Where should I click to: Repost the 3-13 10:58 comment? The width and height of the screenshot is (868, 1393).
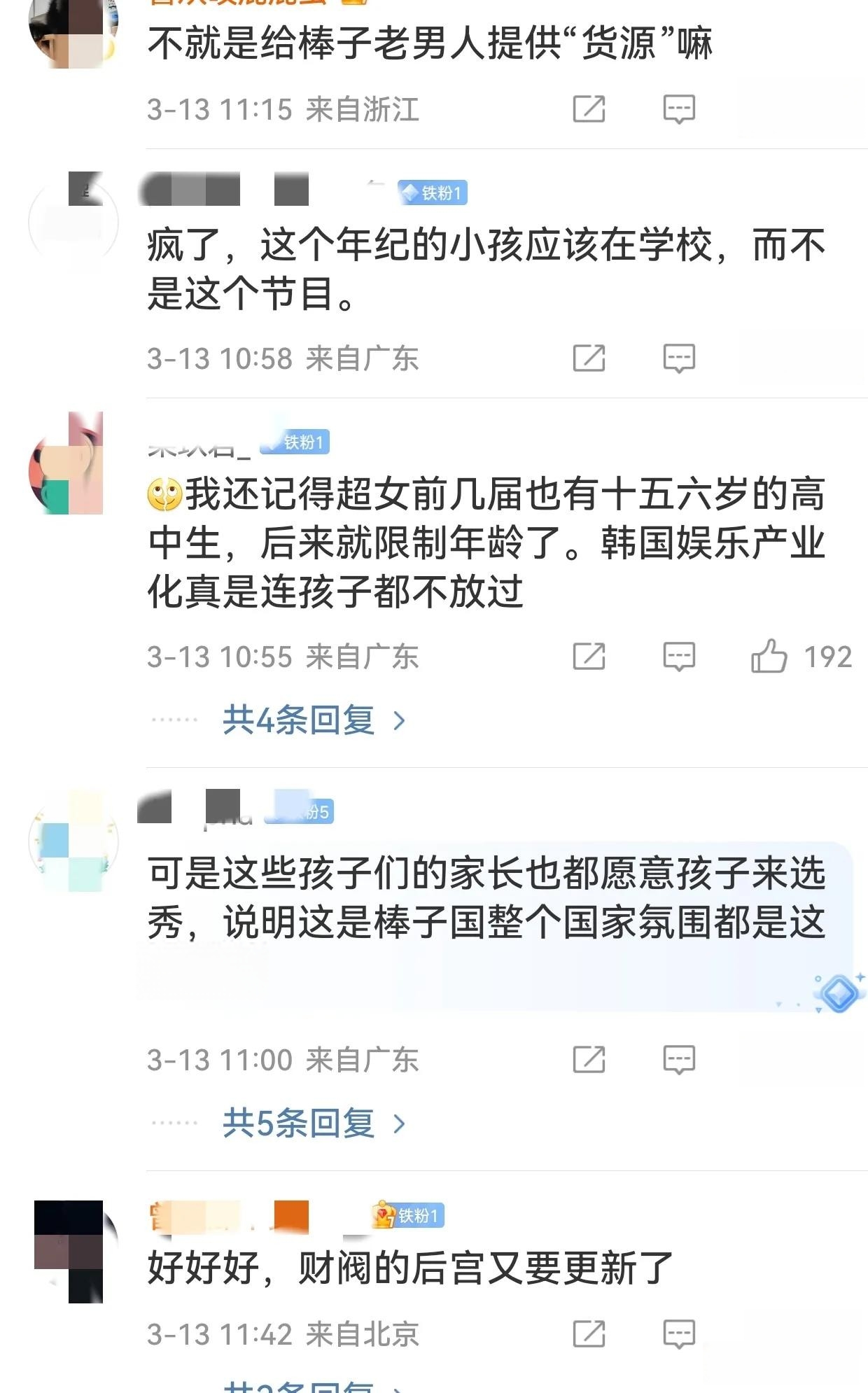(x=589, y=358)
